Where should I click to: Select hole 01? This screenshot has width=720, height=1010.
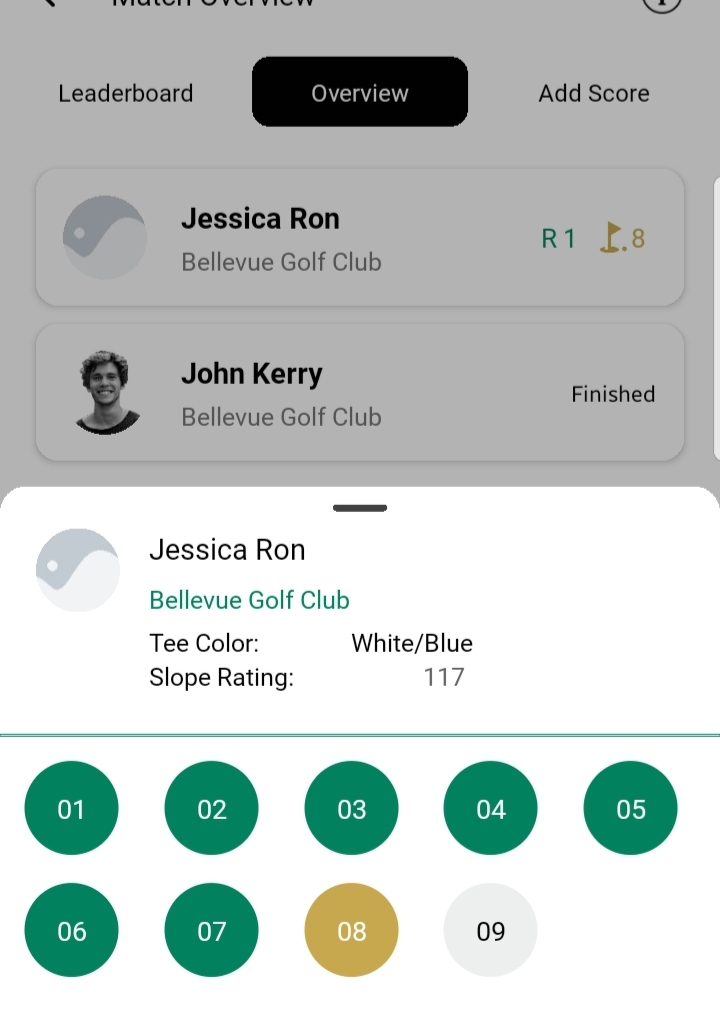coord(71,808)
